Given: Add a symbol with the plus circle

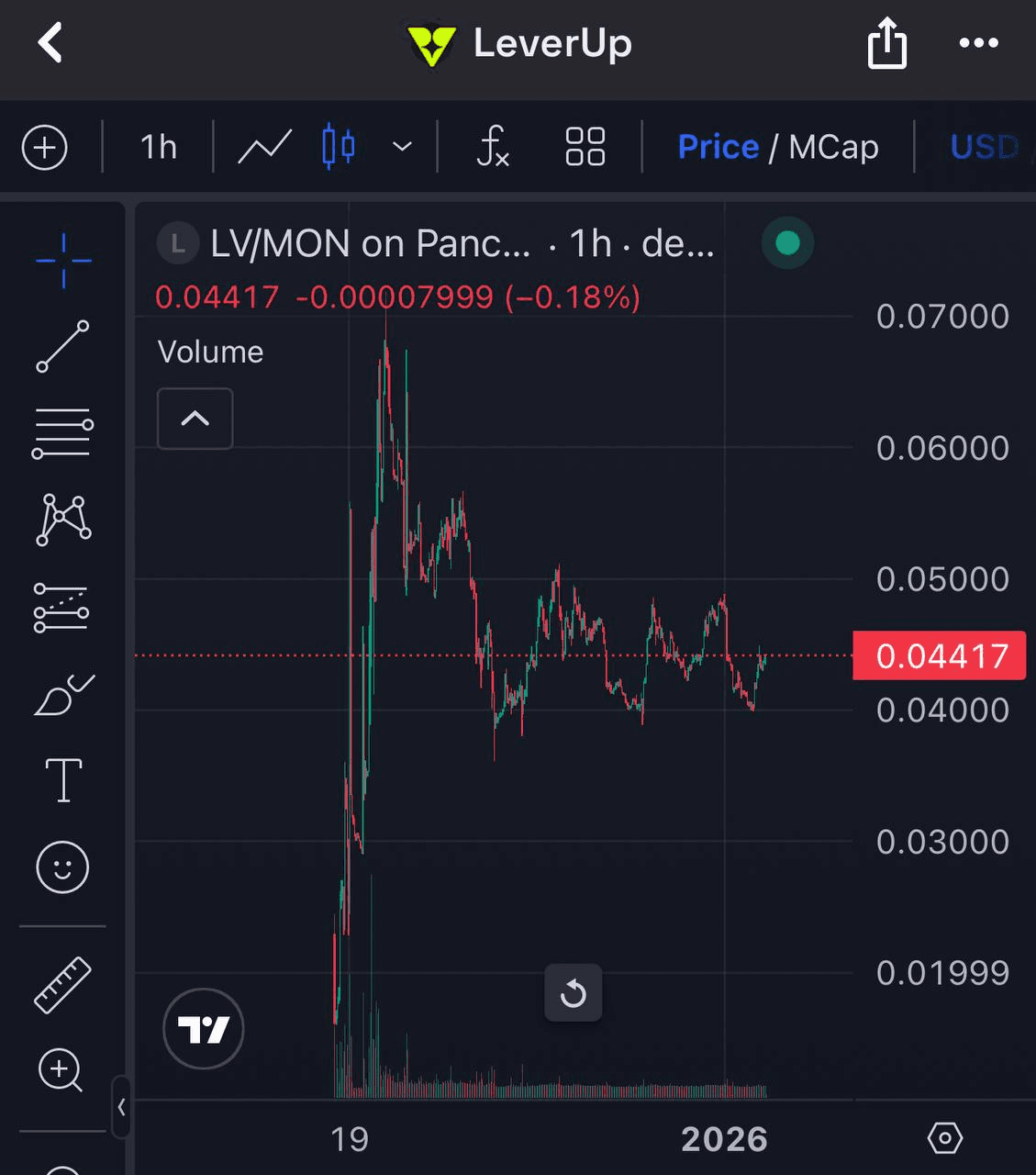Looking at the screenshot, I should [44, 147].
